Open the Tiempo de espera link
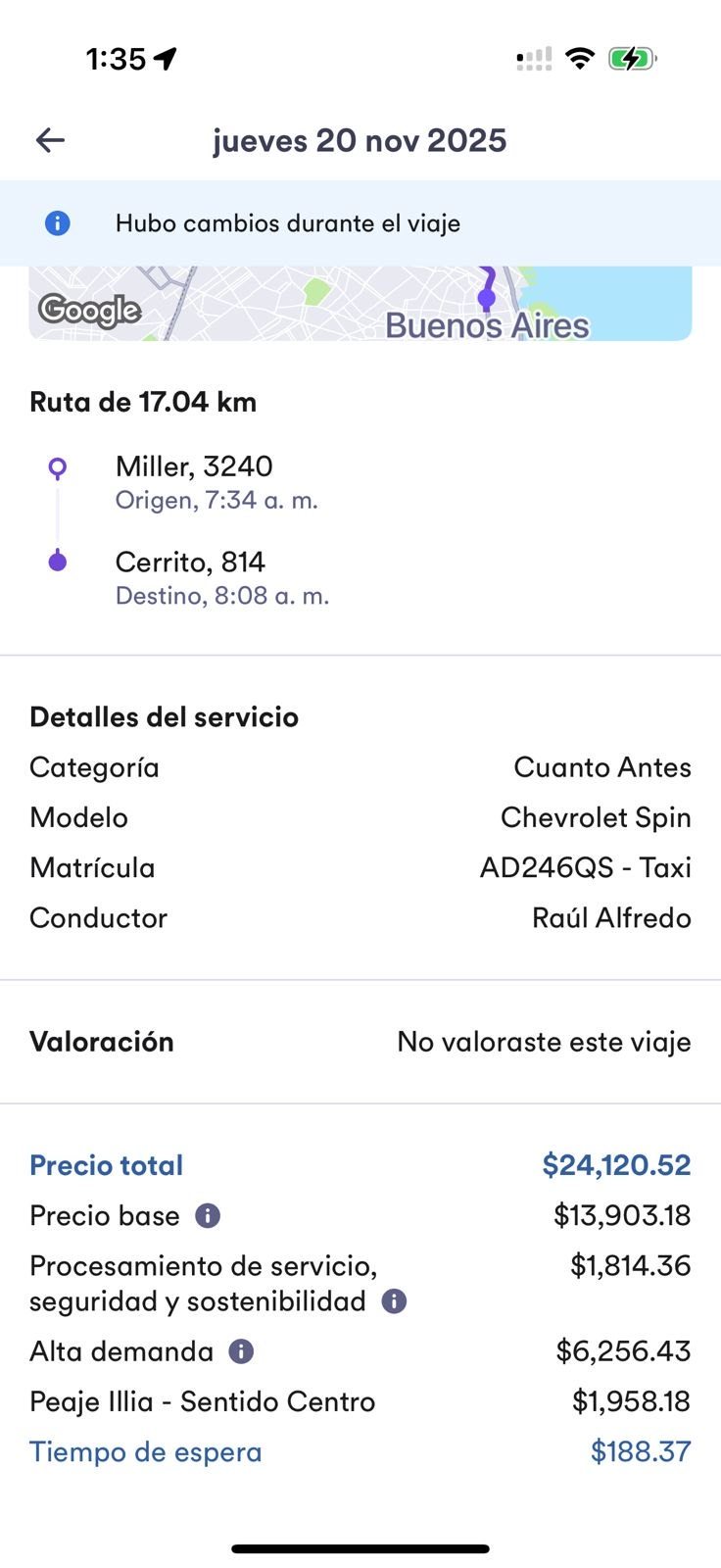Viewport: 721px width, 1568px height. [x=146, y=1451]
